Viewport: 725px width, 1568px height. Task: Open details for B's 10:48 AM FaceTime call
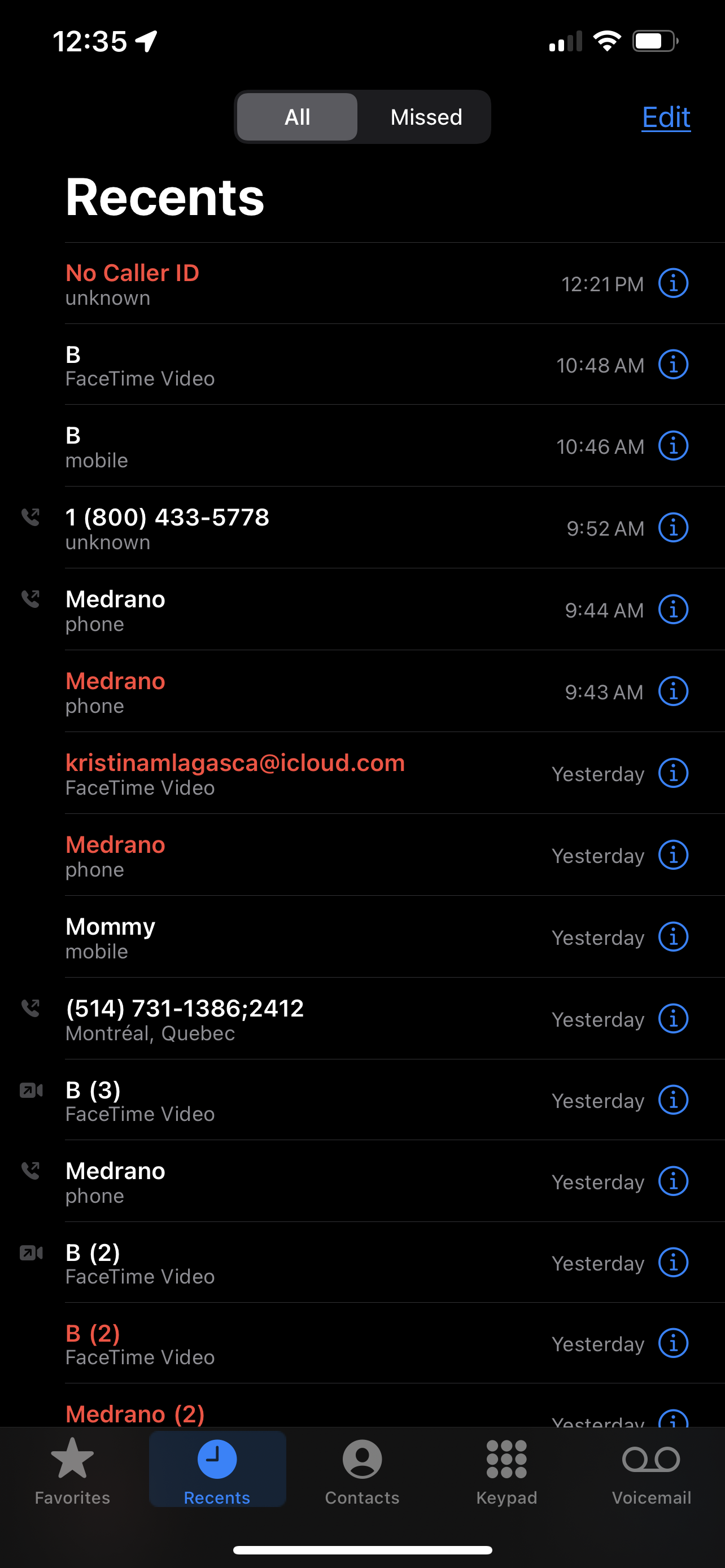coord(672,365)
